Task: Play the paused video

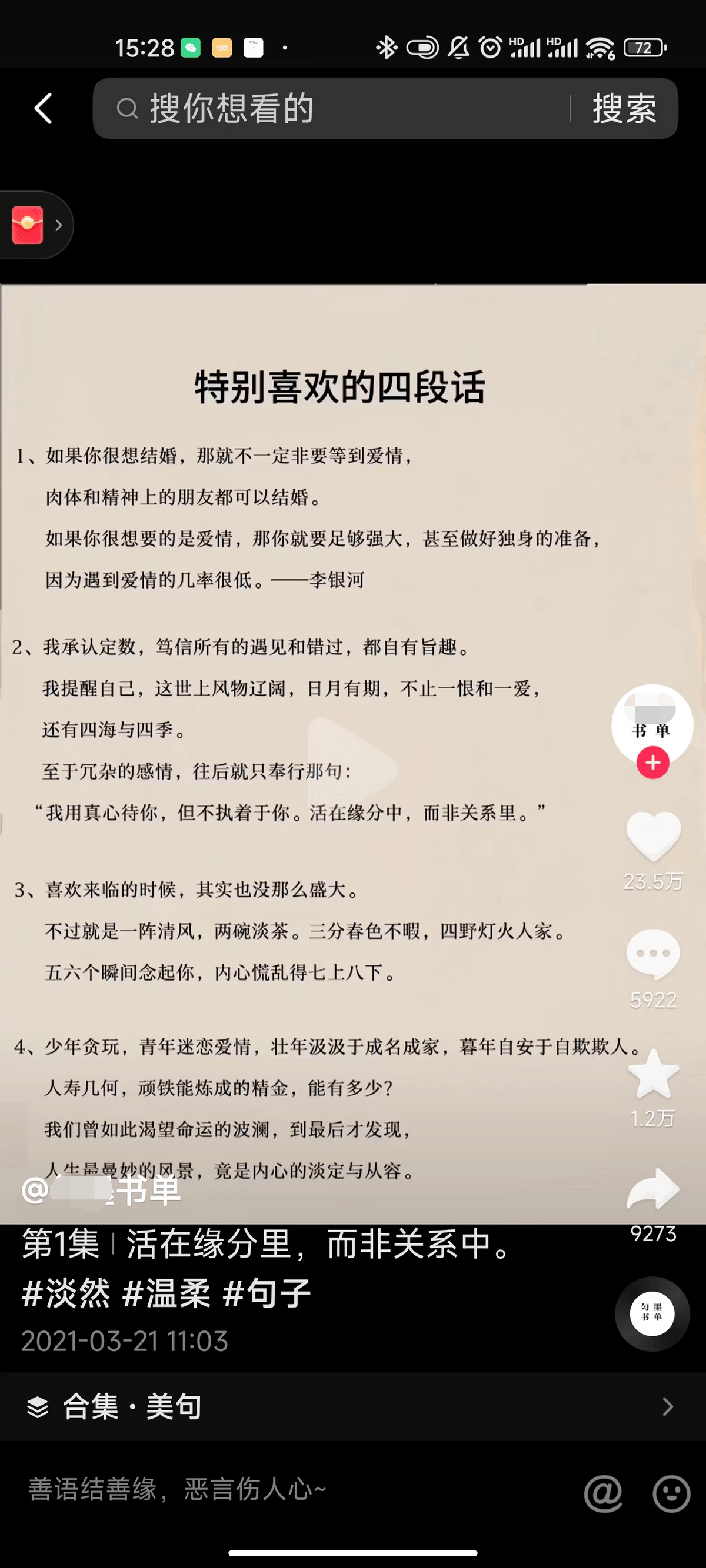Action: pos(352,768)
